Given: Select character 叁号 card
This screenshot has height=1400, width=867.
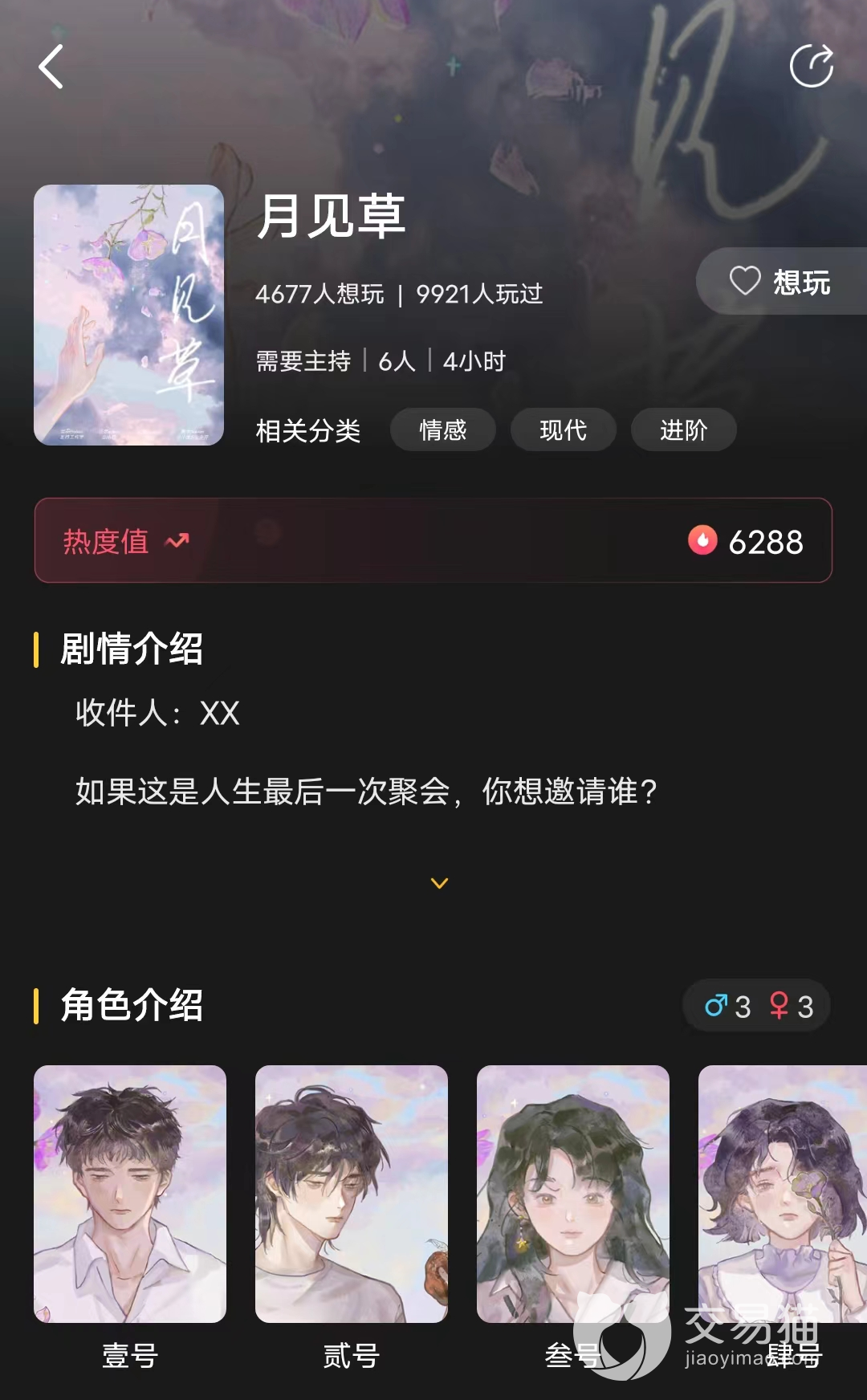Looking at the screenshot, I should pos(573,1194).
